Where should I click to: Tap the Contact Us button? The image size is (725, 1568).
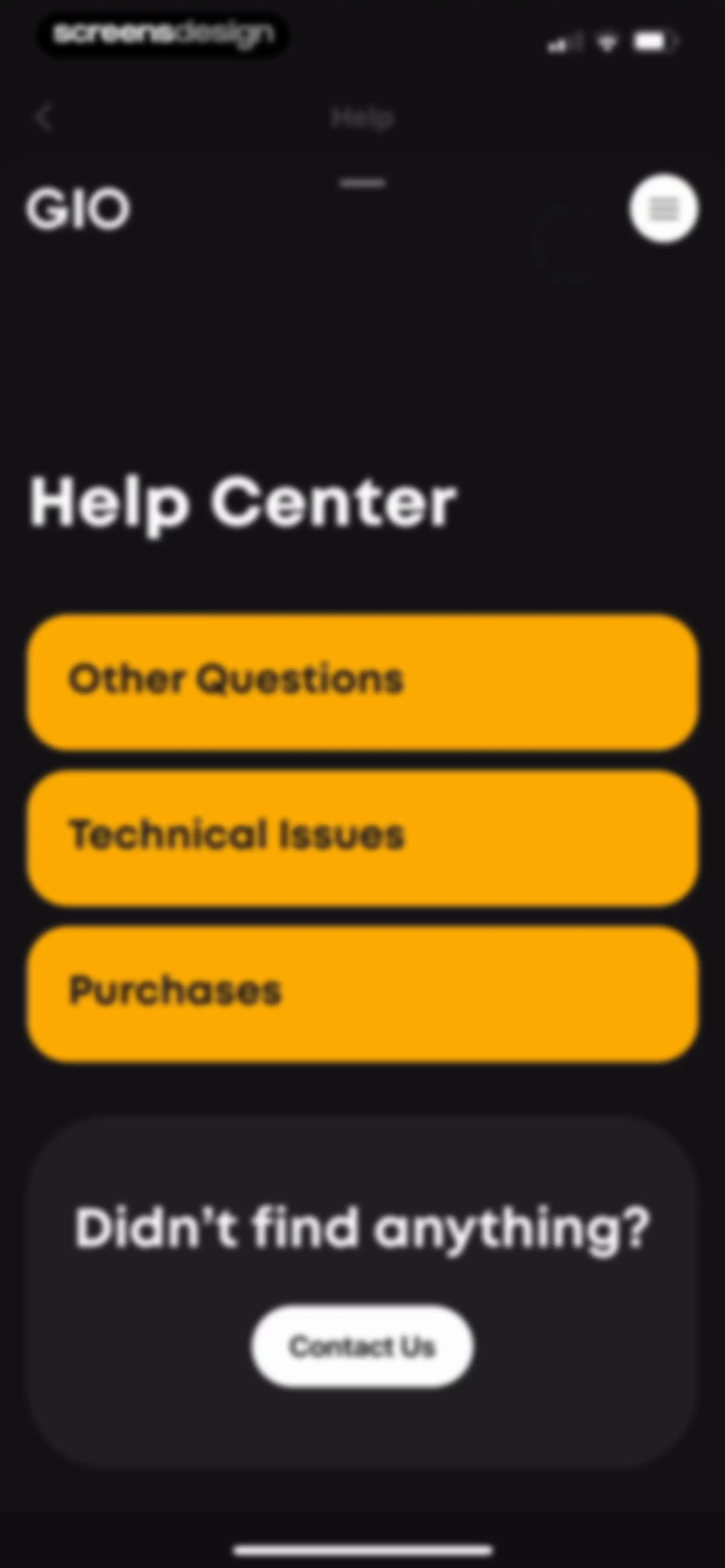coord(362,1346)
